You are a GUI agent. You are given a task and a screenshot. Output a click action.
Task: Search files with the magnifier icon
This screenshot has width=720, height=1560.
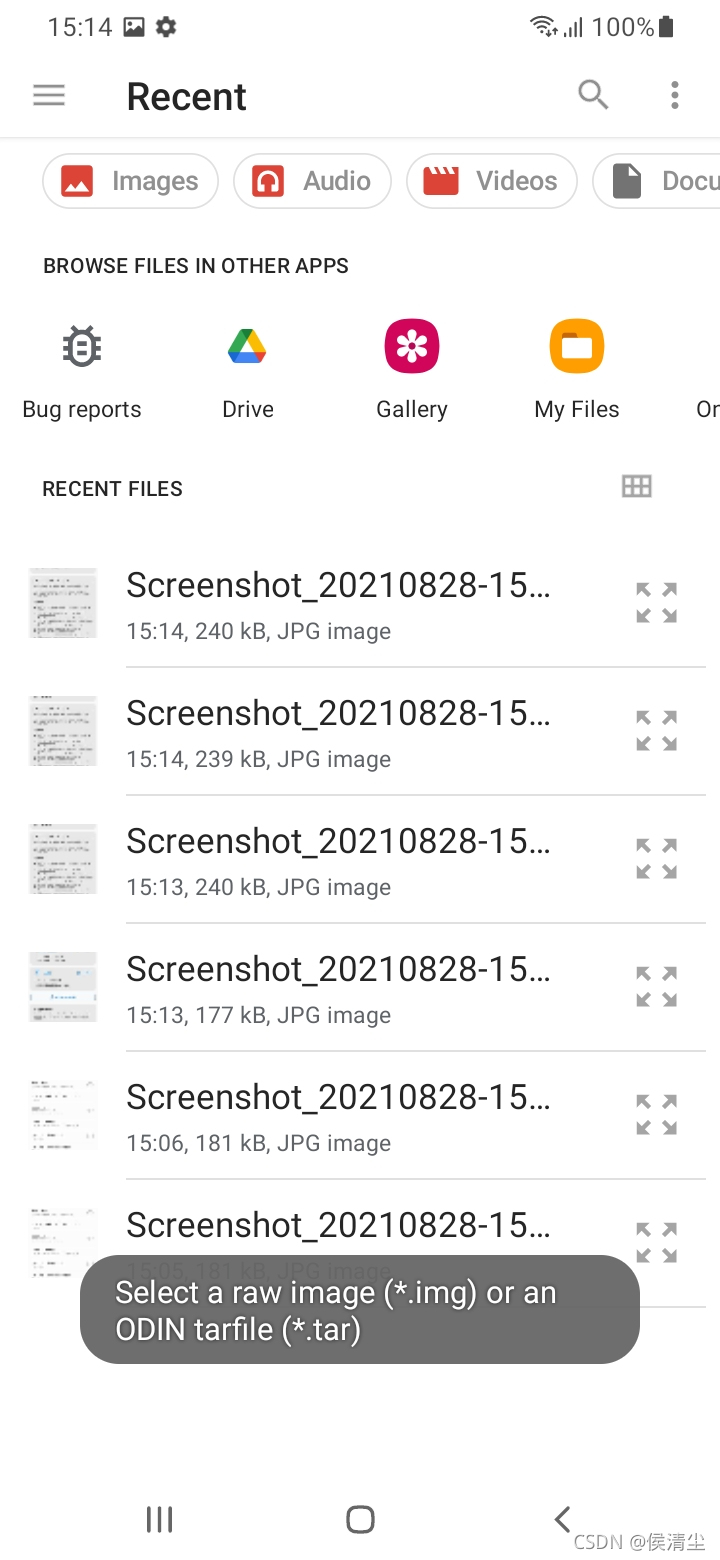coord(593,96)
